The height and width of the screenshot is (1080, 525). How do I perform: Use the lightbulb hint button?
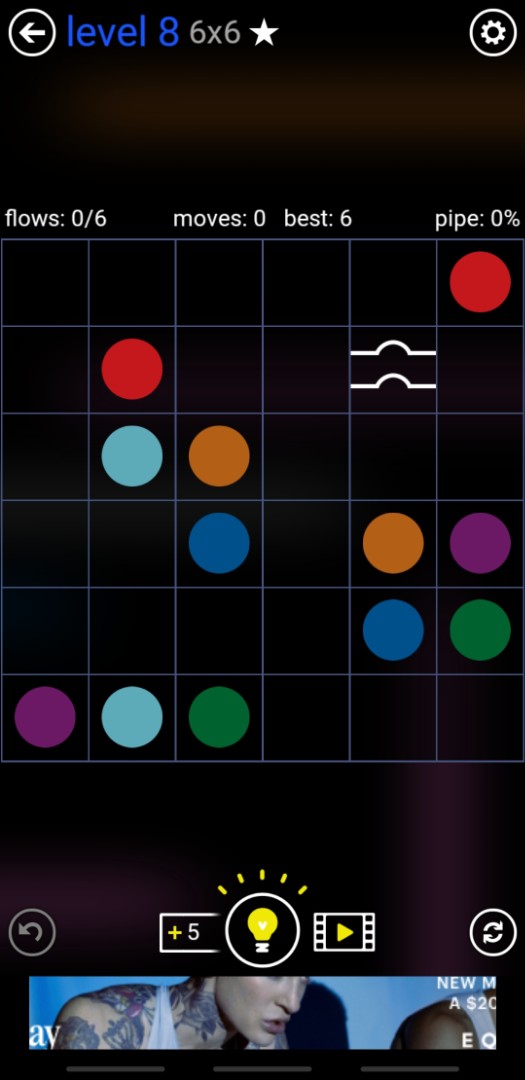pos(262,931)
